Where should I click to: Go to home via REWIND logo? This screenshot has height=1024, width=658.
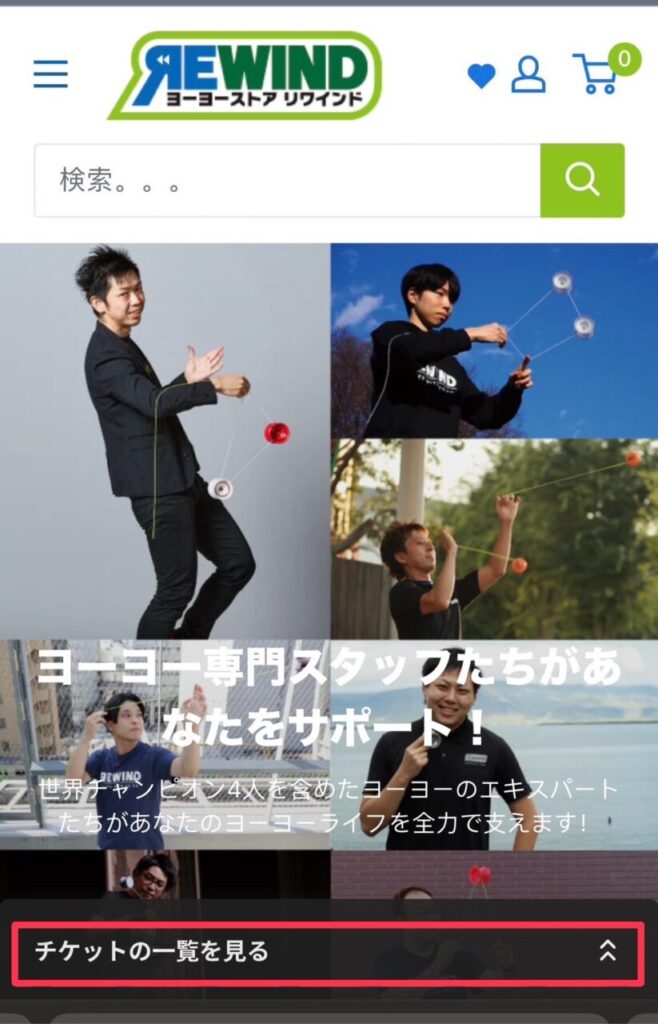(246, 75)
